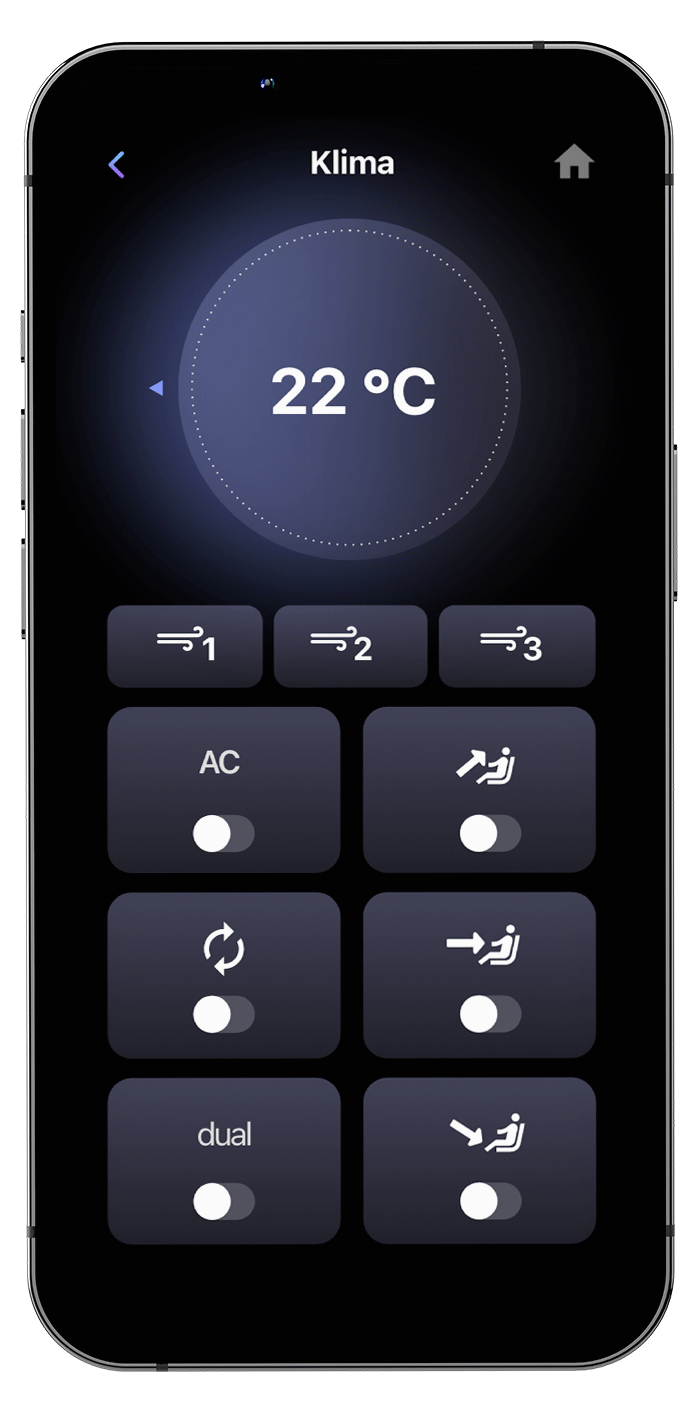Viewport: 697px width, 1413px height.
Task: Switch on face-level airflow direction
Action: (490, 1015)
